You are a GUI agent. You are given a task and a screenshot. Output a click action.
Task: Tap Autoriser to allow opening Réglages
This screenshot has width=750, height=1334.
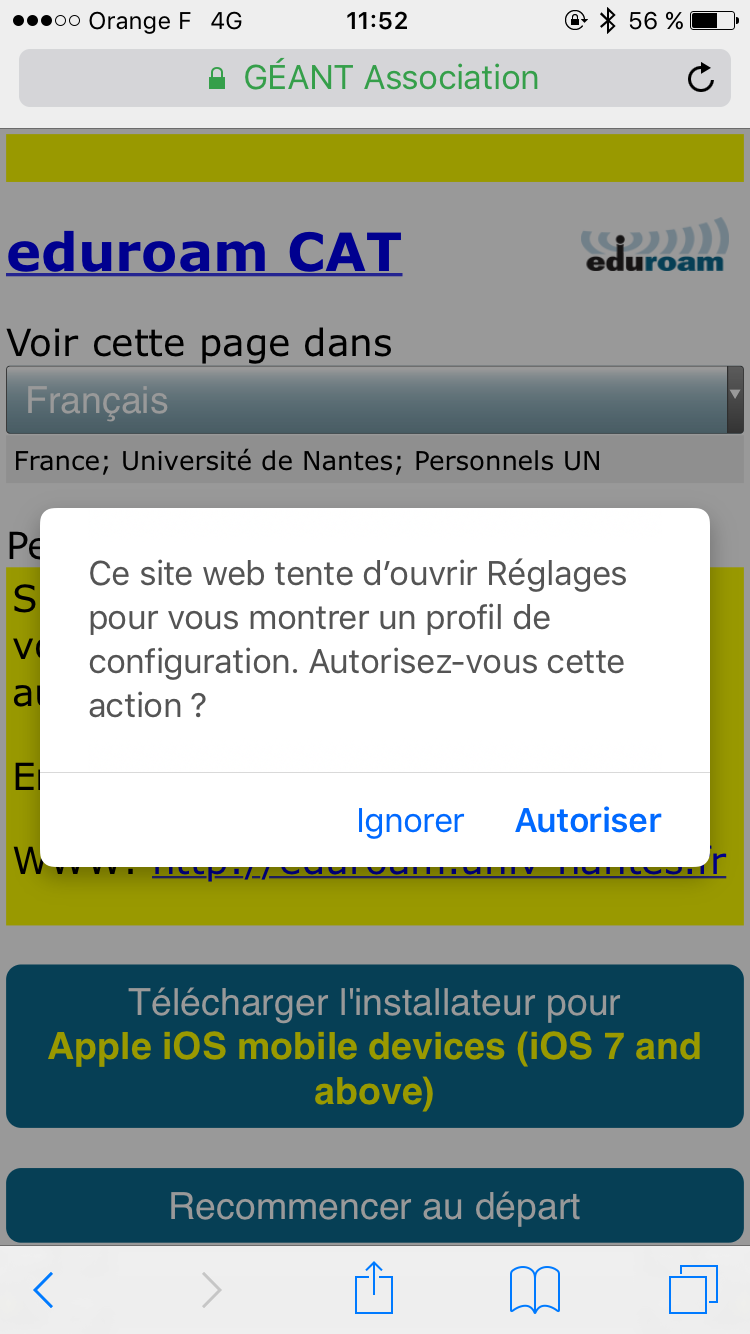click(587, 820)
